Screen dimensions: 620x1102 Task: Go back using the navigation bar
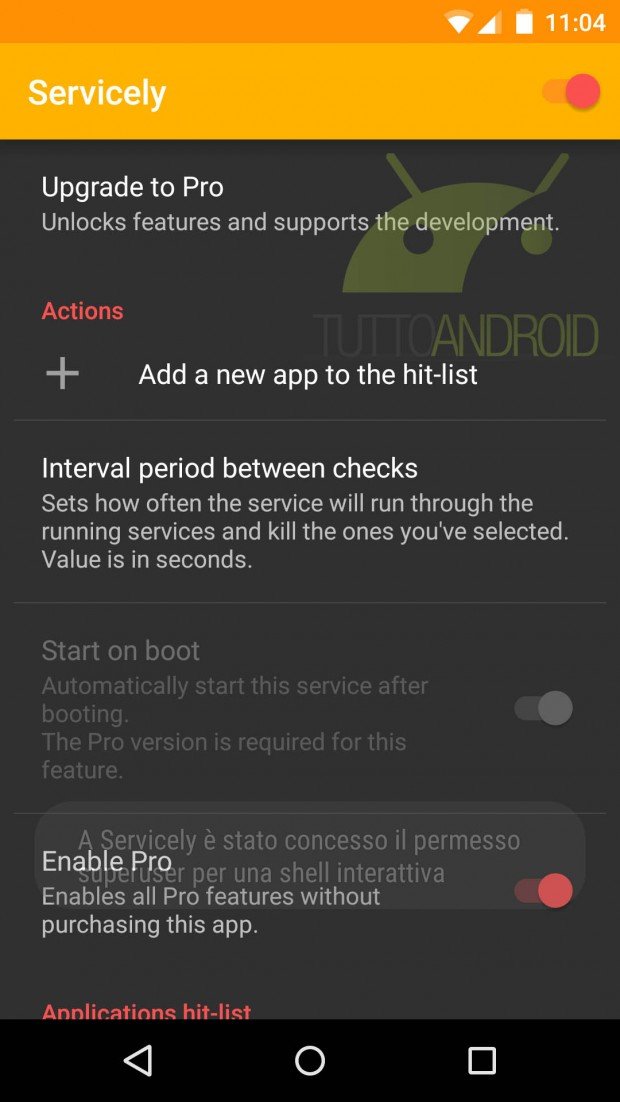[138, 1060]
